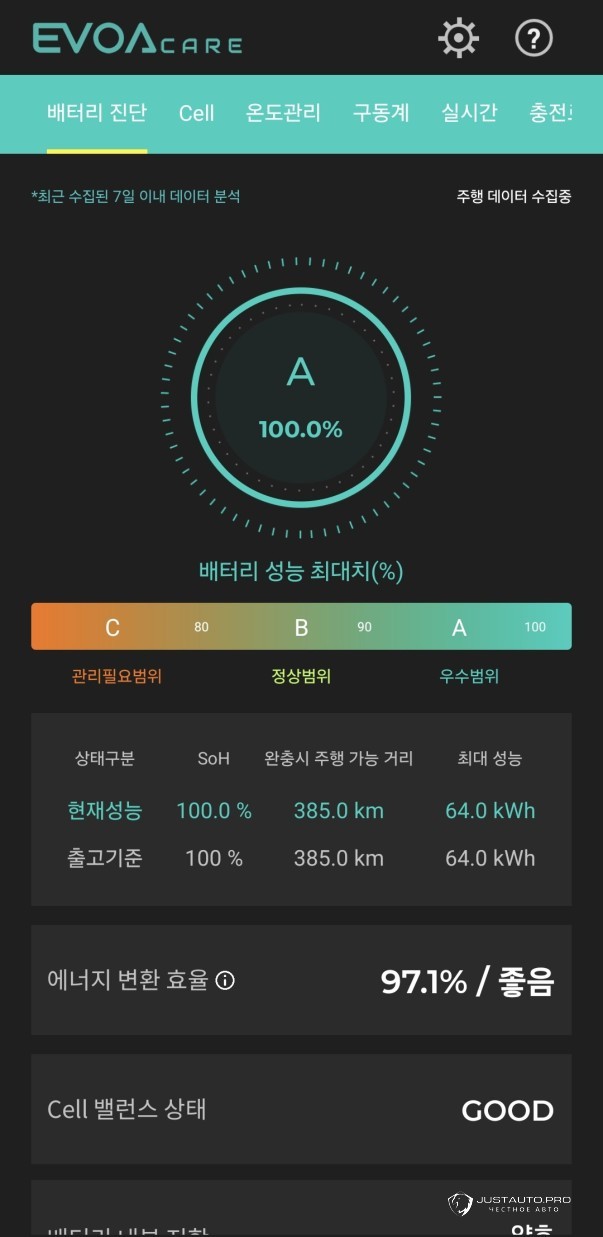
Task: Switch to the 온도관리 tab
Action: tap(283, 113)
